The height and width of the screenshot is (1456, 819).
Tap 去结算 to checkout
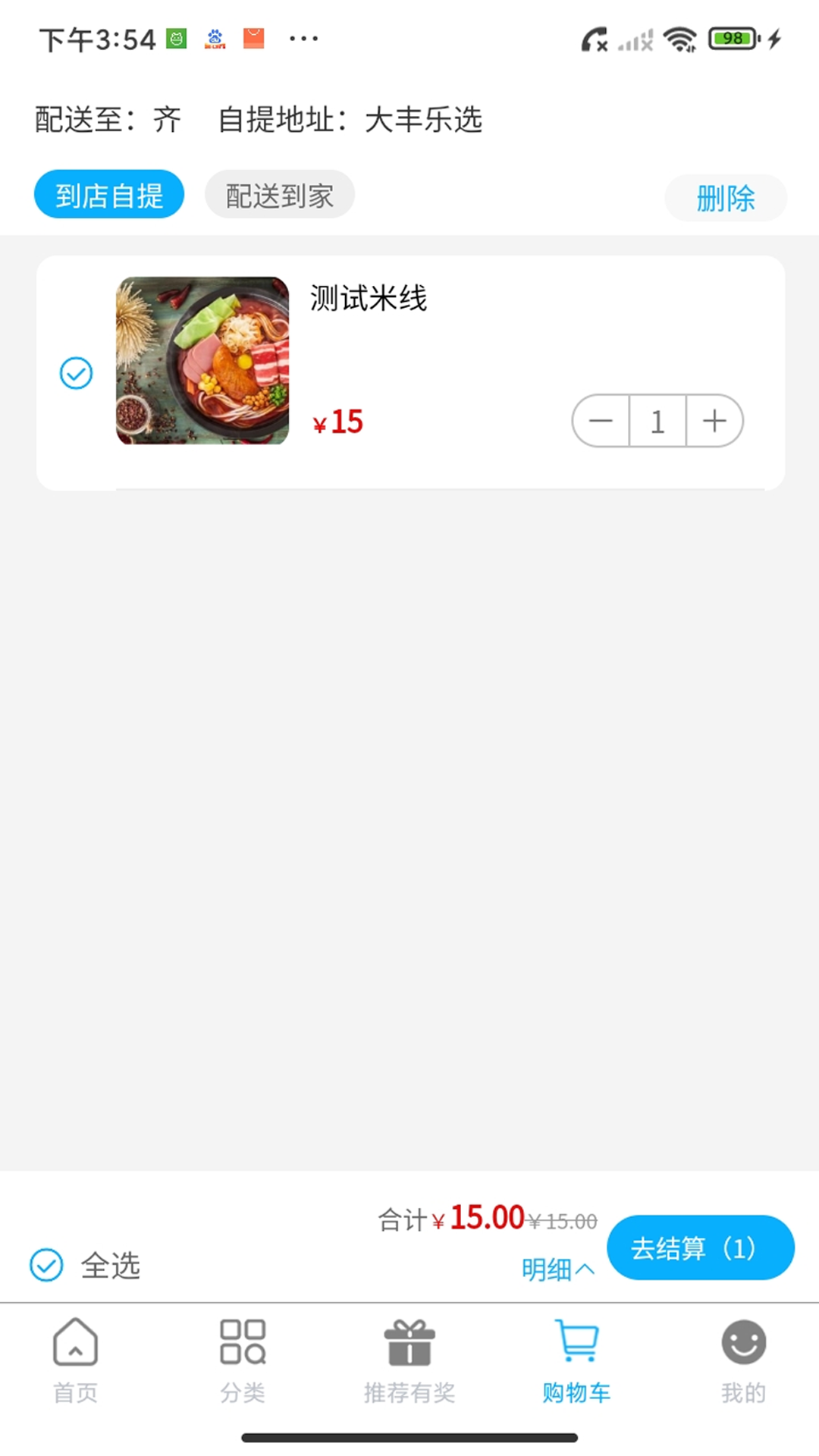[701, 1247]
